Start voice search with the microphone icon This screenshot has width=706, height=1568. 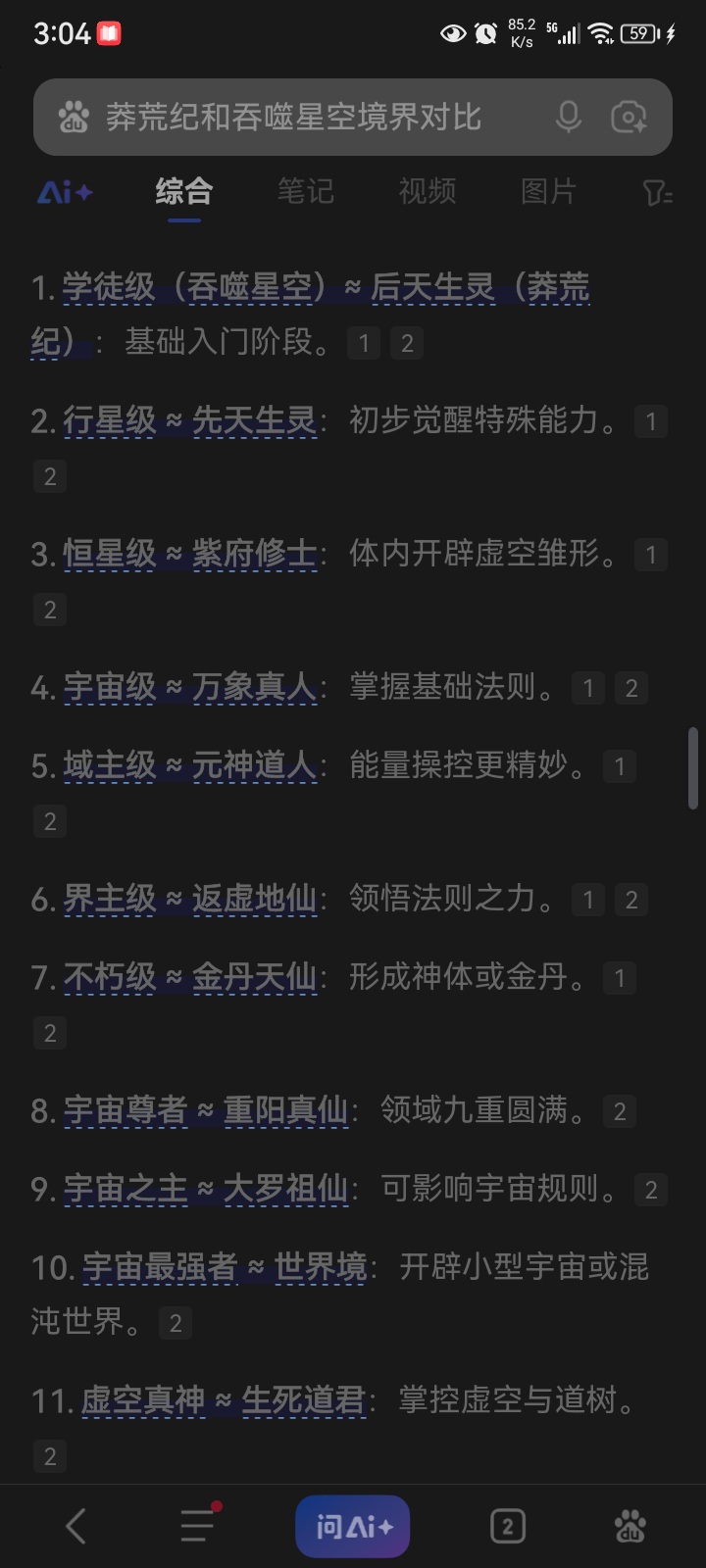click(568, 118)
